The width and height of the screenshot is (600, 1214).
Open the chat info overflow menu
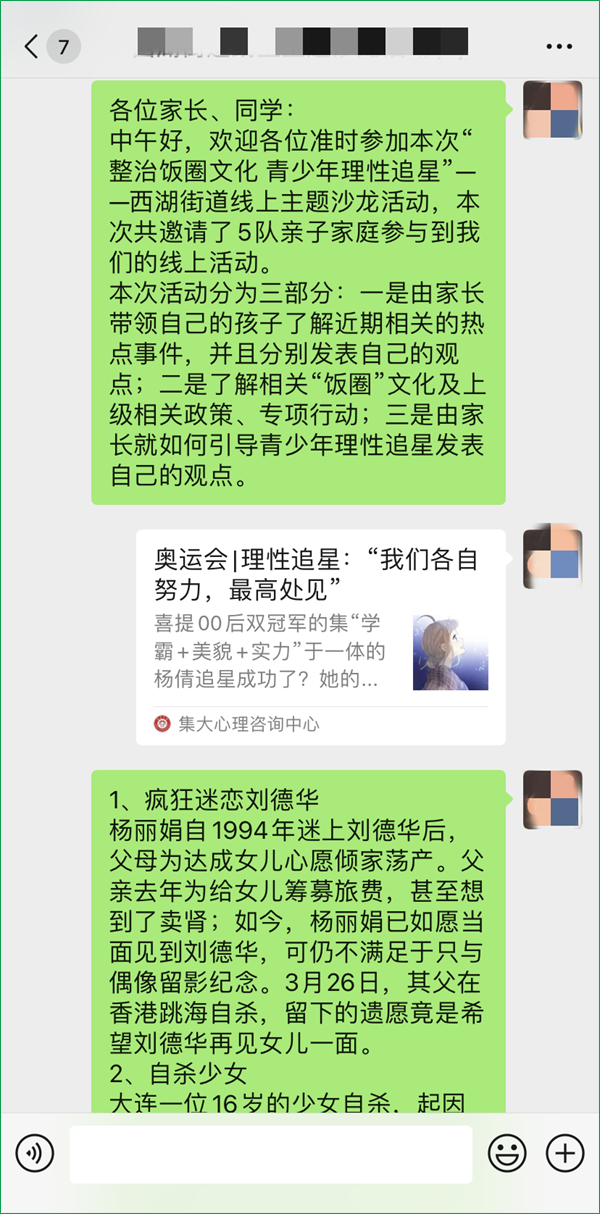(558, 46)
